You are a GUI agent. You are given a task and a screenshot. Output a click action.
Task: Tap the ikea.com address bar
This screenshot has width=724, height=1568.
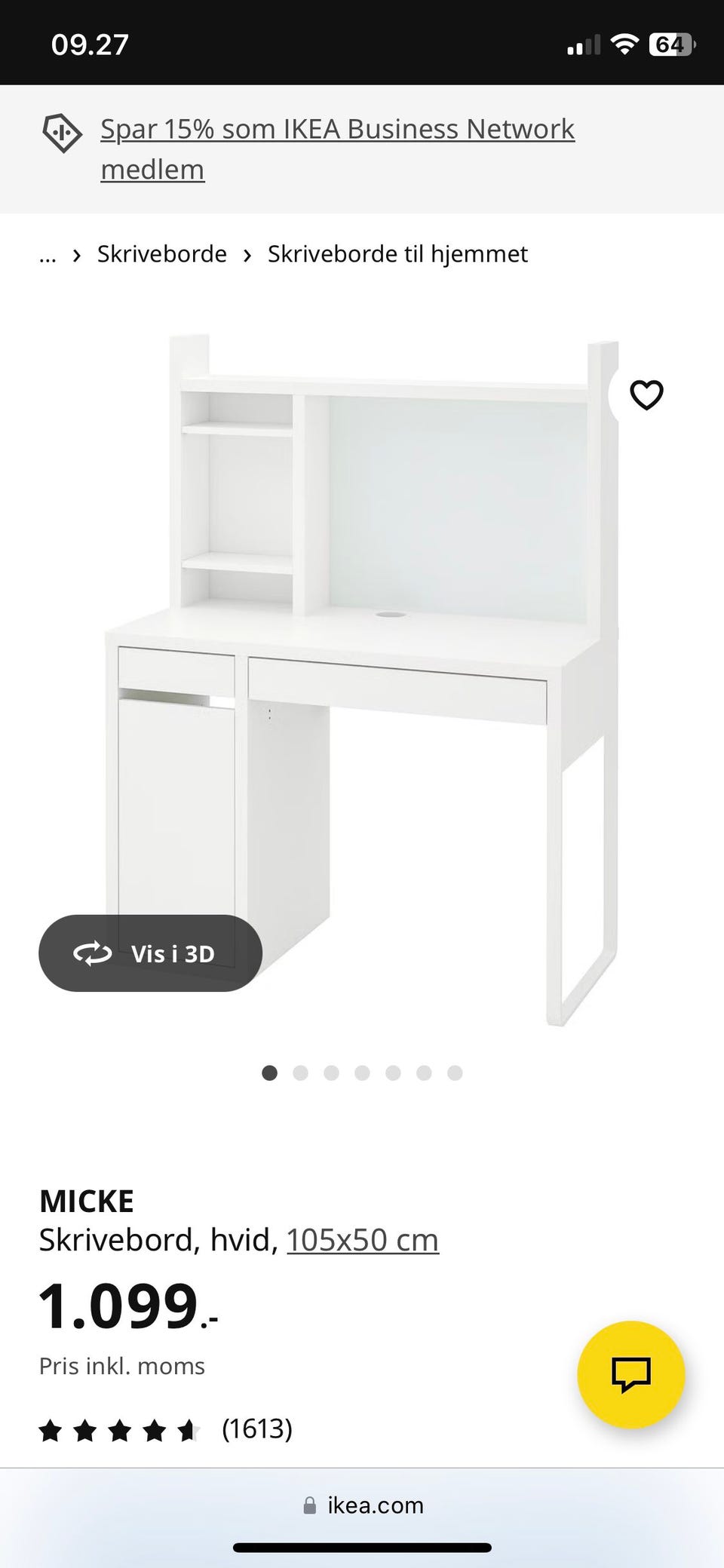[364, 1505]
